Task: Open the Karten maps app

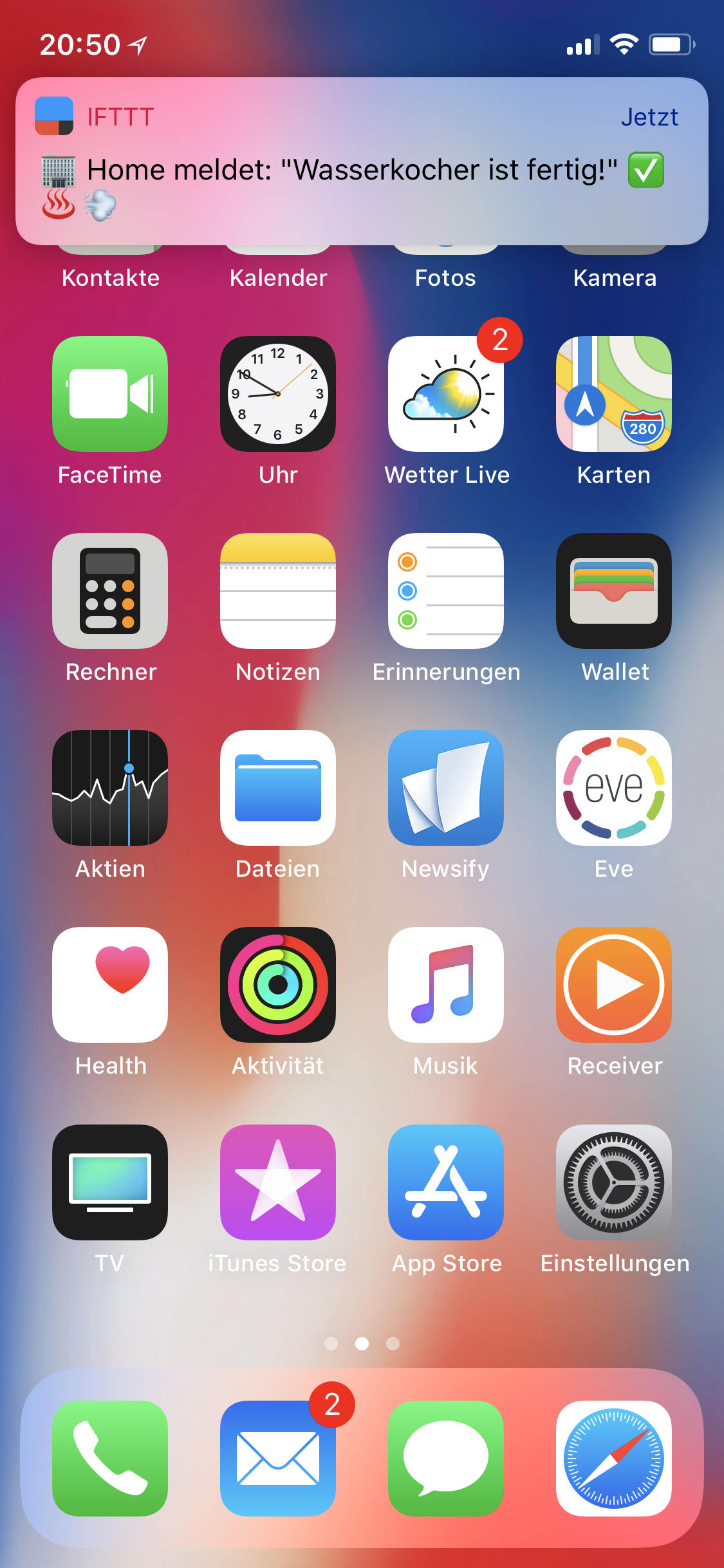Action: tap(614, 394)
